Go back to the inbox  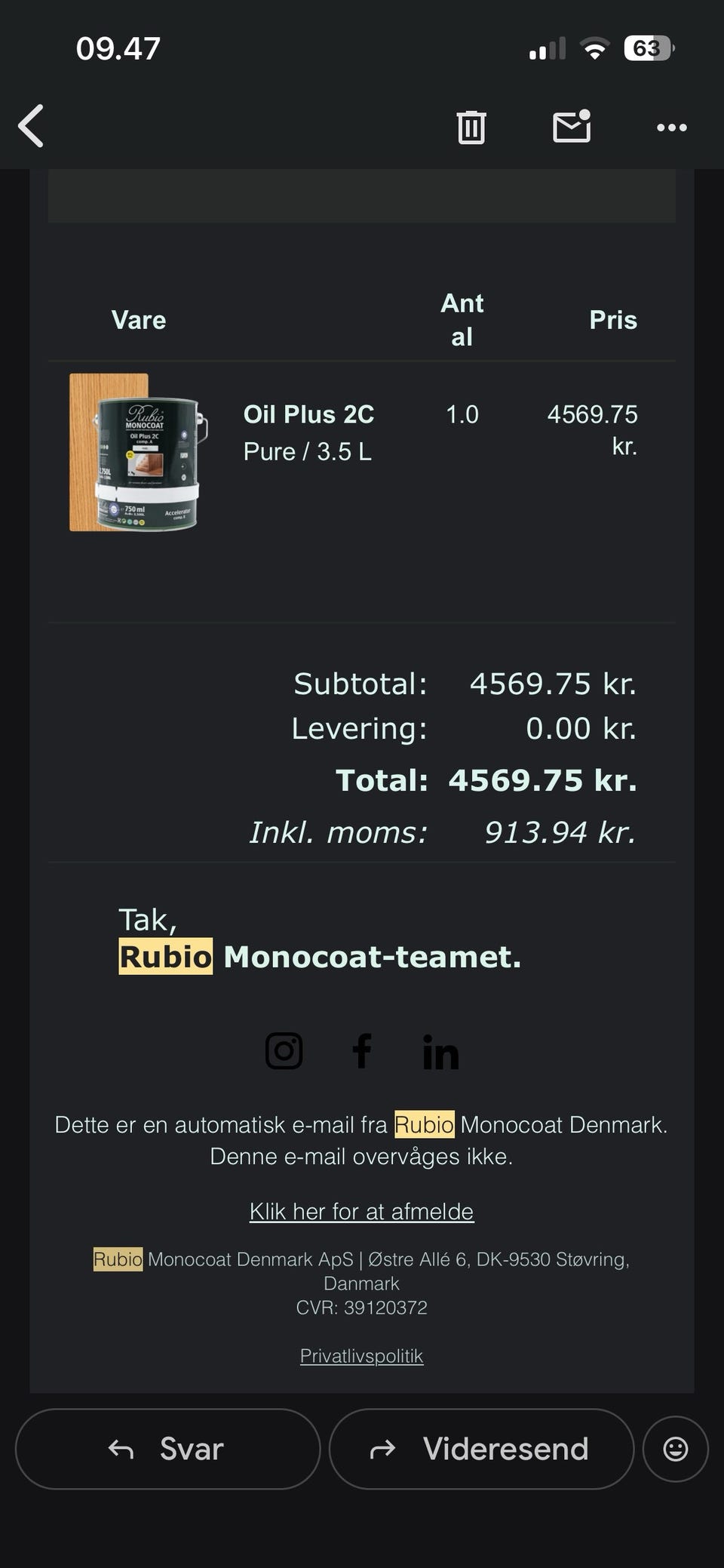click(31, 126)
